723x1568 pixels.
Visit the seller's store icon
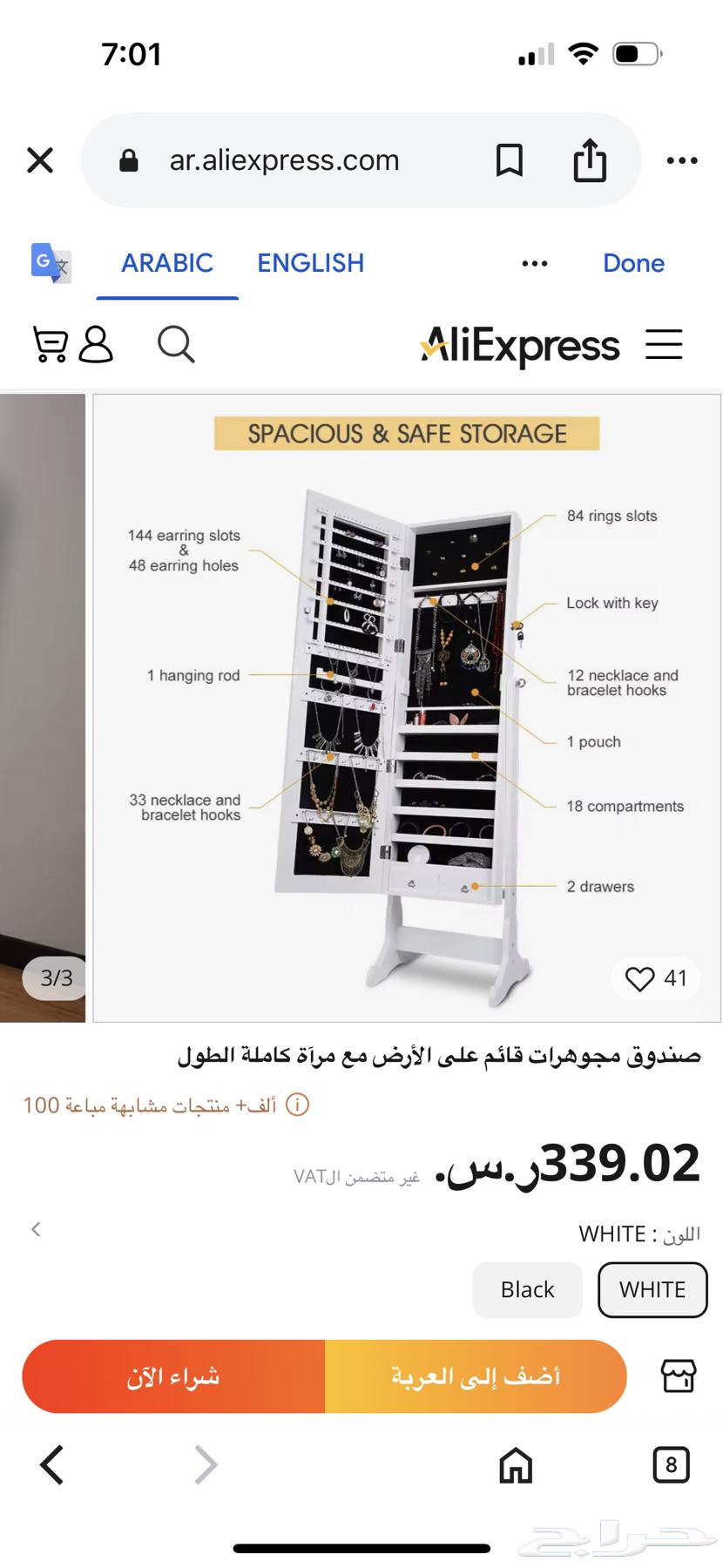[x=678, y=1376]
